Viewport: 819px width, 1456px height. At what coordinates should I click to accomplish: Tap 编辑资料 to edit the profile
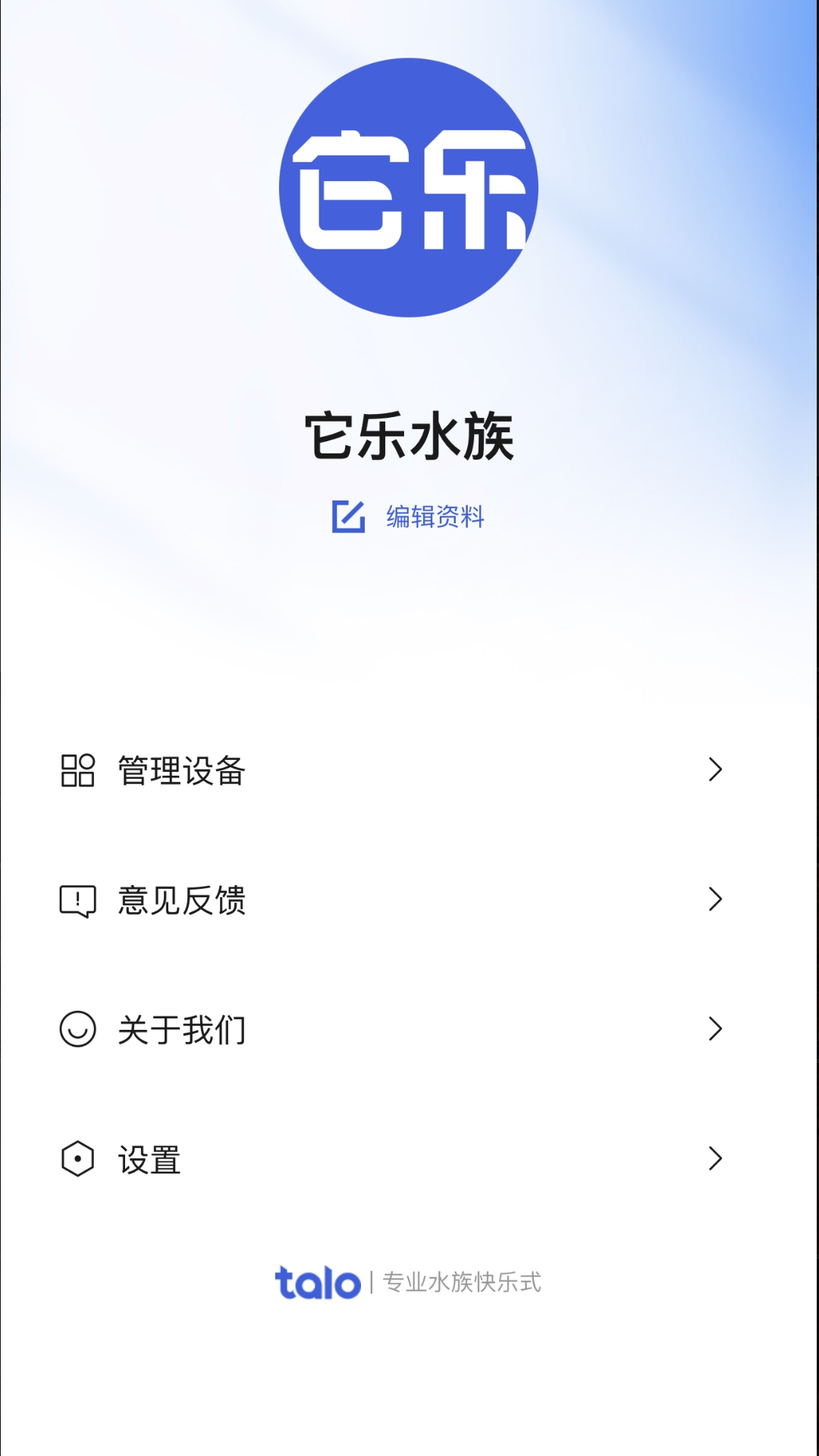coord(409,516)
